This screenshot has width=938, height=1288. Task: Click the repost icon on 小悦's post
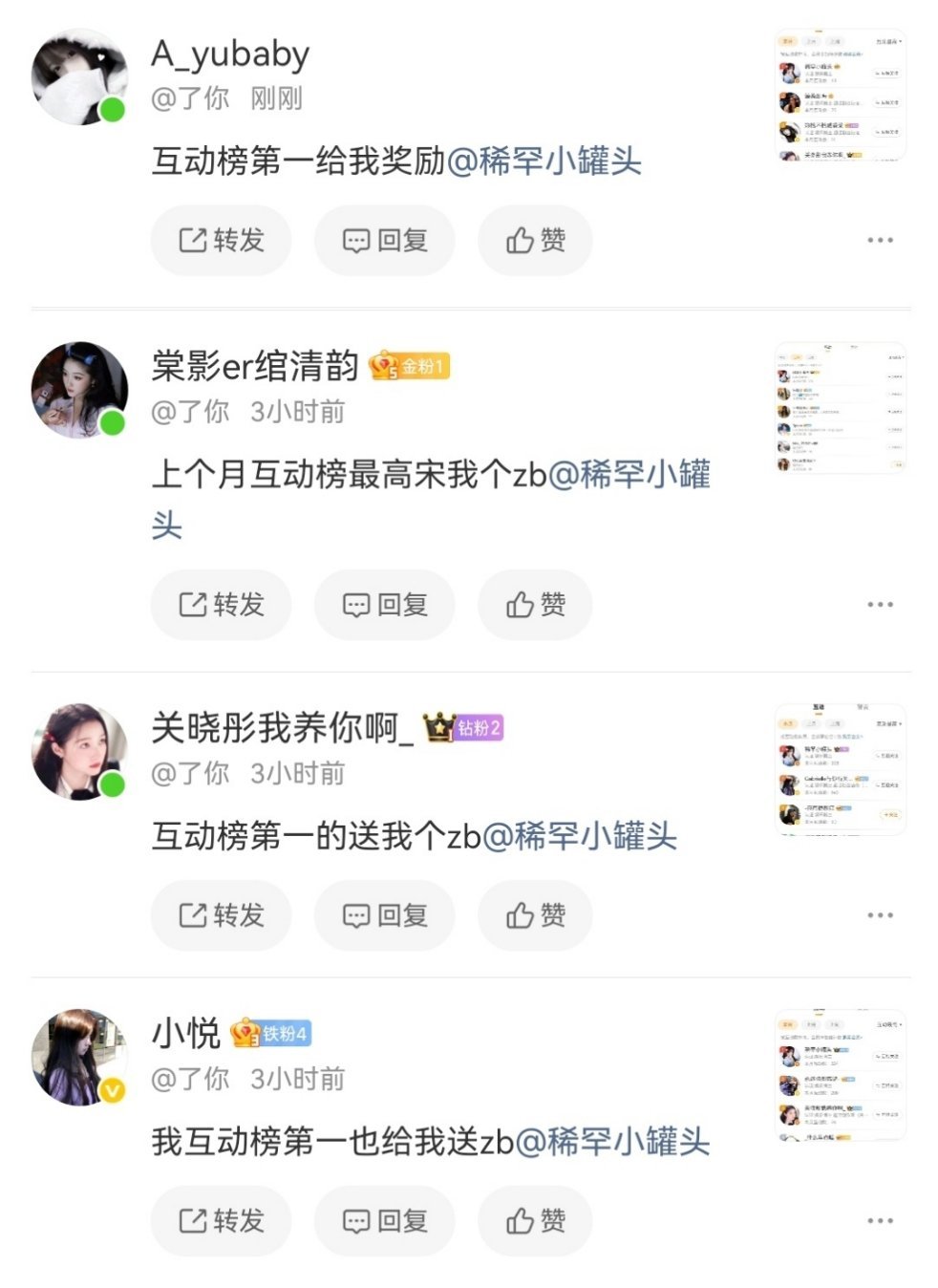[x=194, y=1220]
